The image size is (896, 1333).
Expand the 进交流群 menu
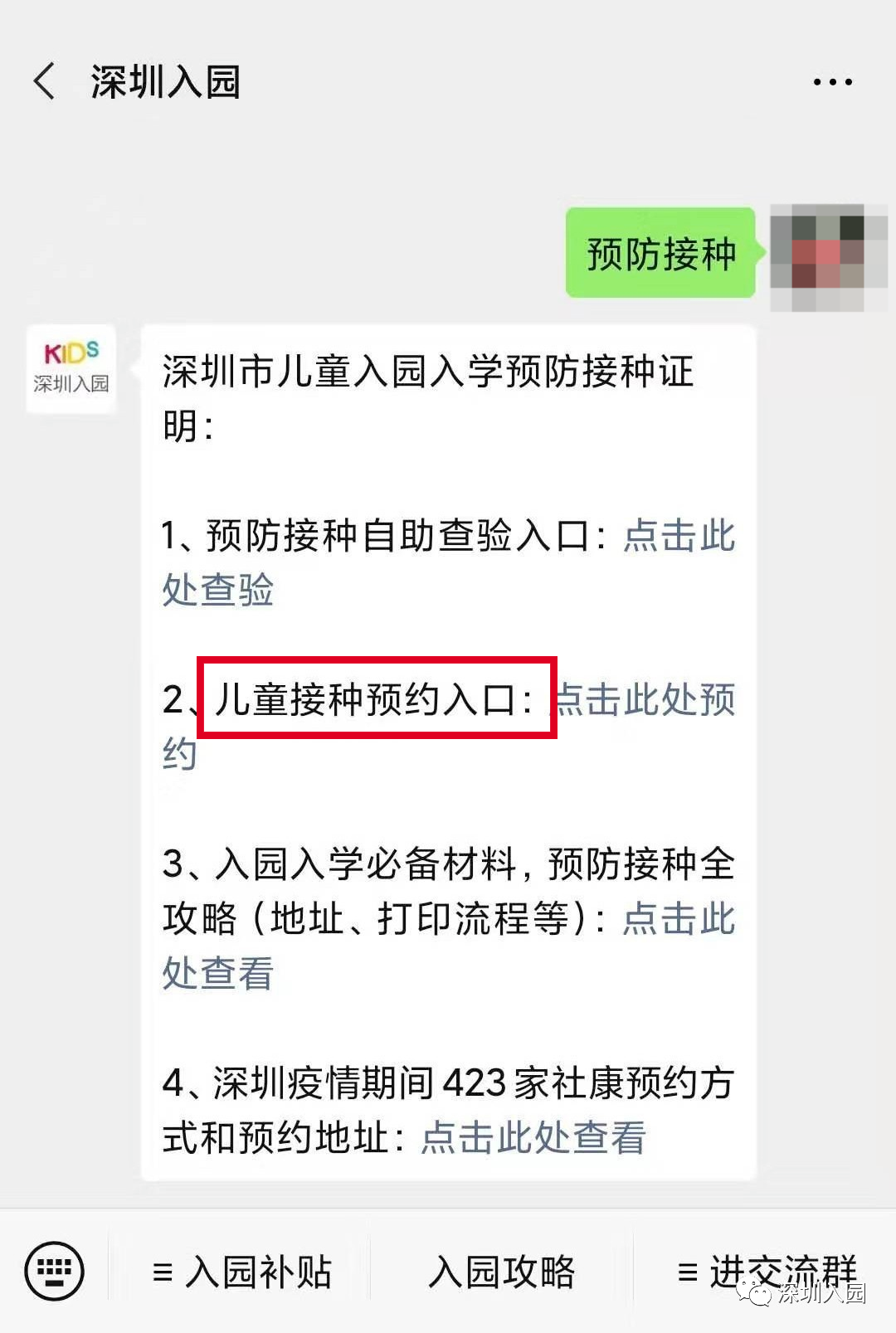pos(767,1272)
